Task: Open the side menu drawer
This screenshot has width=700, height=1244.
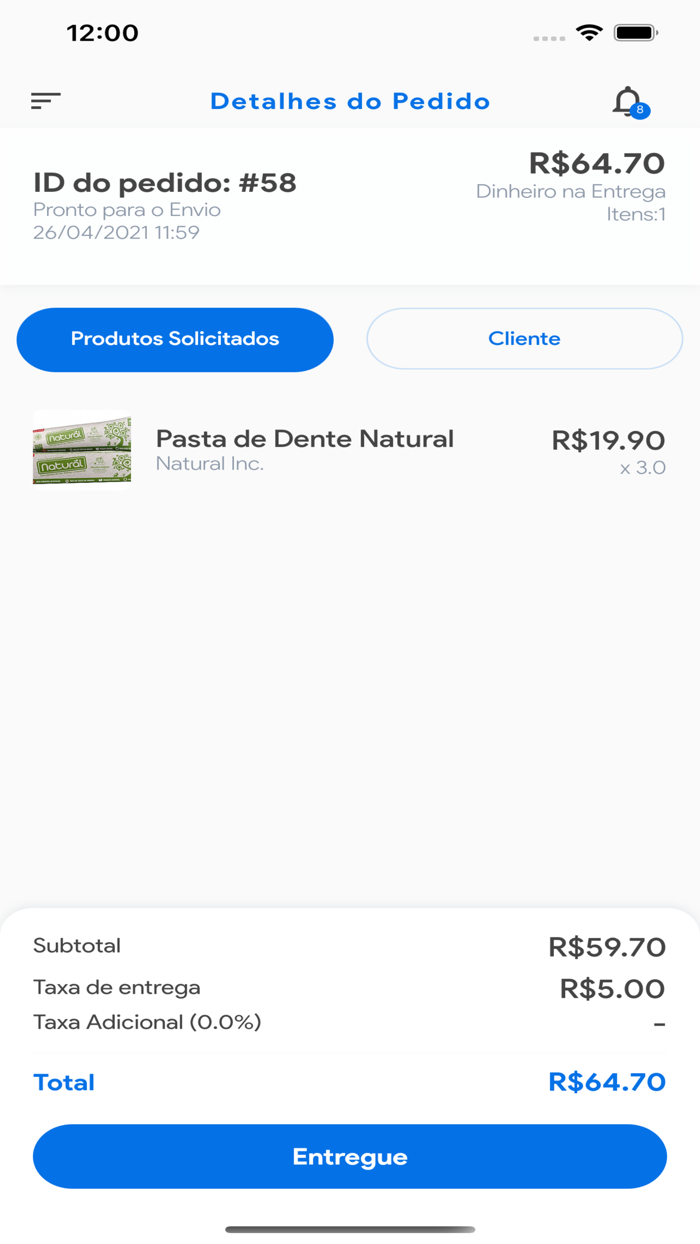Action: tap(46, 101)
